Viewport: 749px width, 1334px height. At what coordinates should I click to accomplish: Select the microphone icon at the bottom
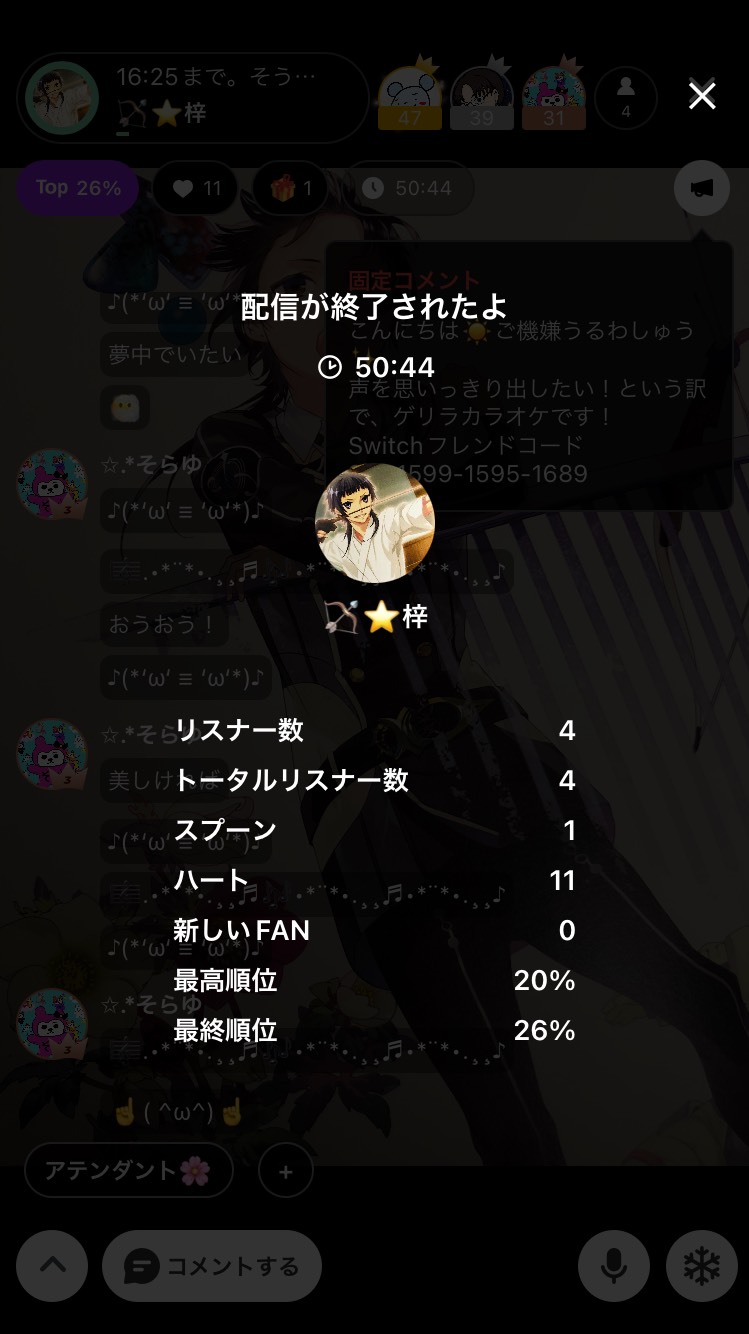tap(613, 1265)
